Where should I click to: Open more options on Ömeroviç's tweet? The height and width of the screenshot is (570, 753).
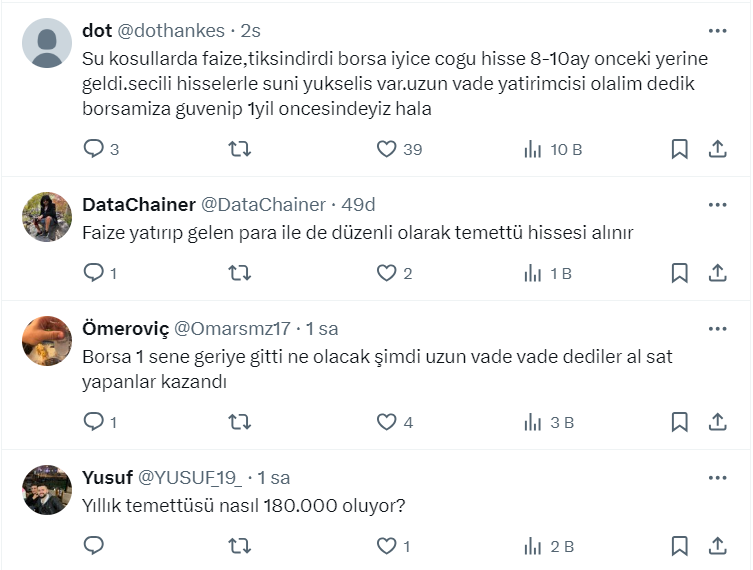pos(717,328)
